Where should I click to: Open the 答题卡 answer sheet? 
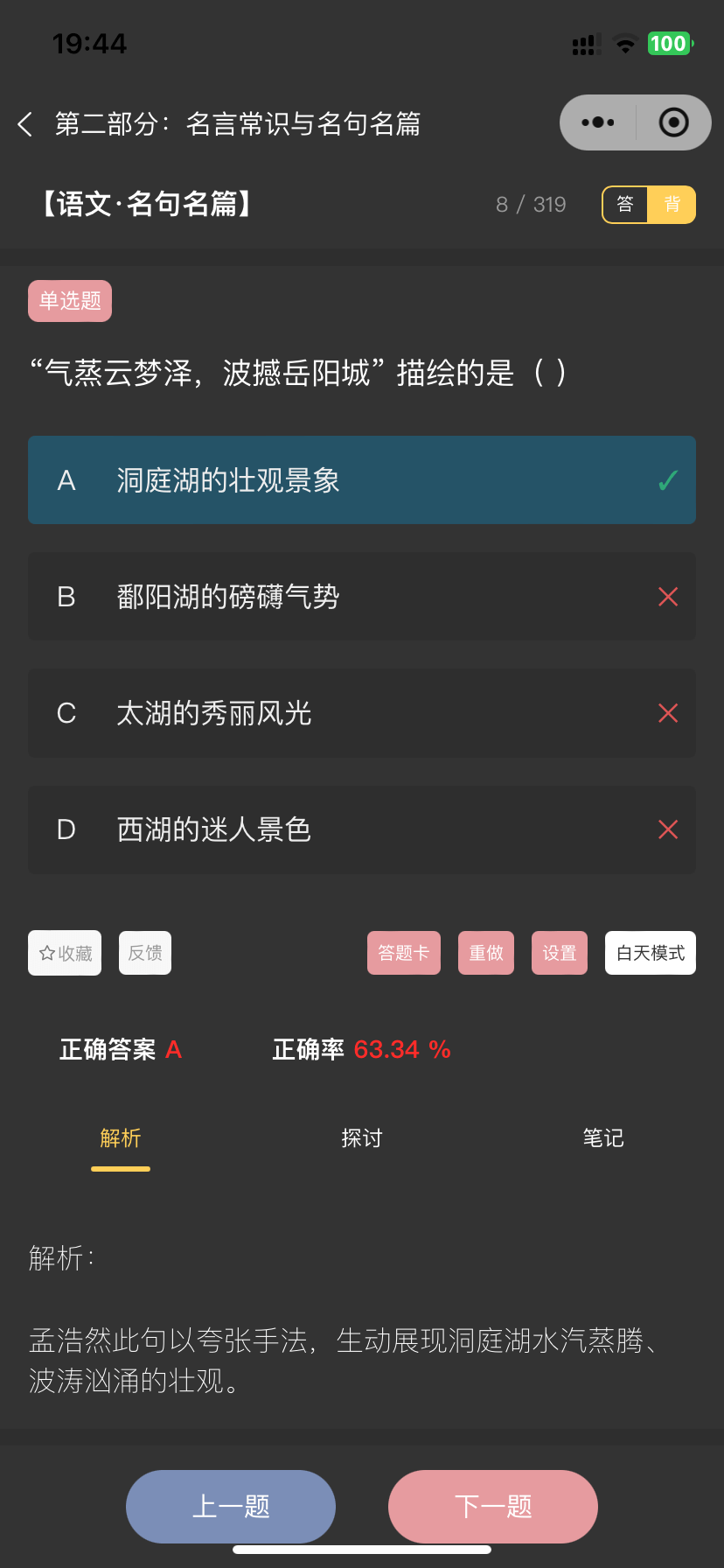[x=404, y=953]
